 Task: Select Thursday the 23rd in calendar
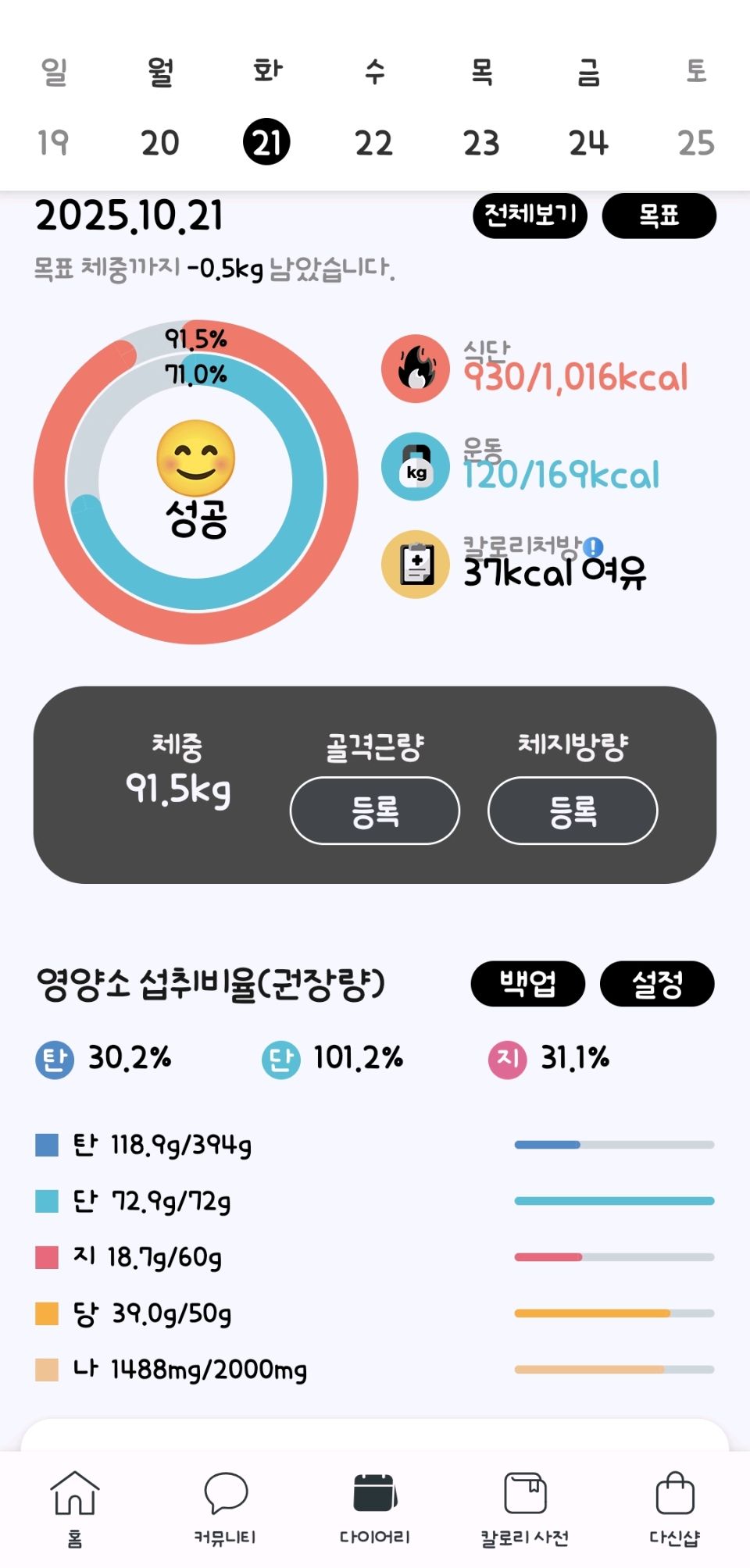[480, 143]
